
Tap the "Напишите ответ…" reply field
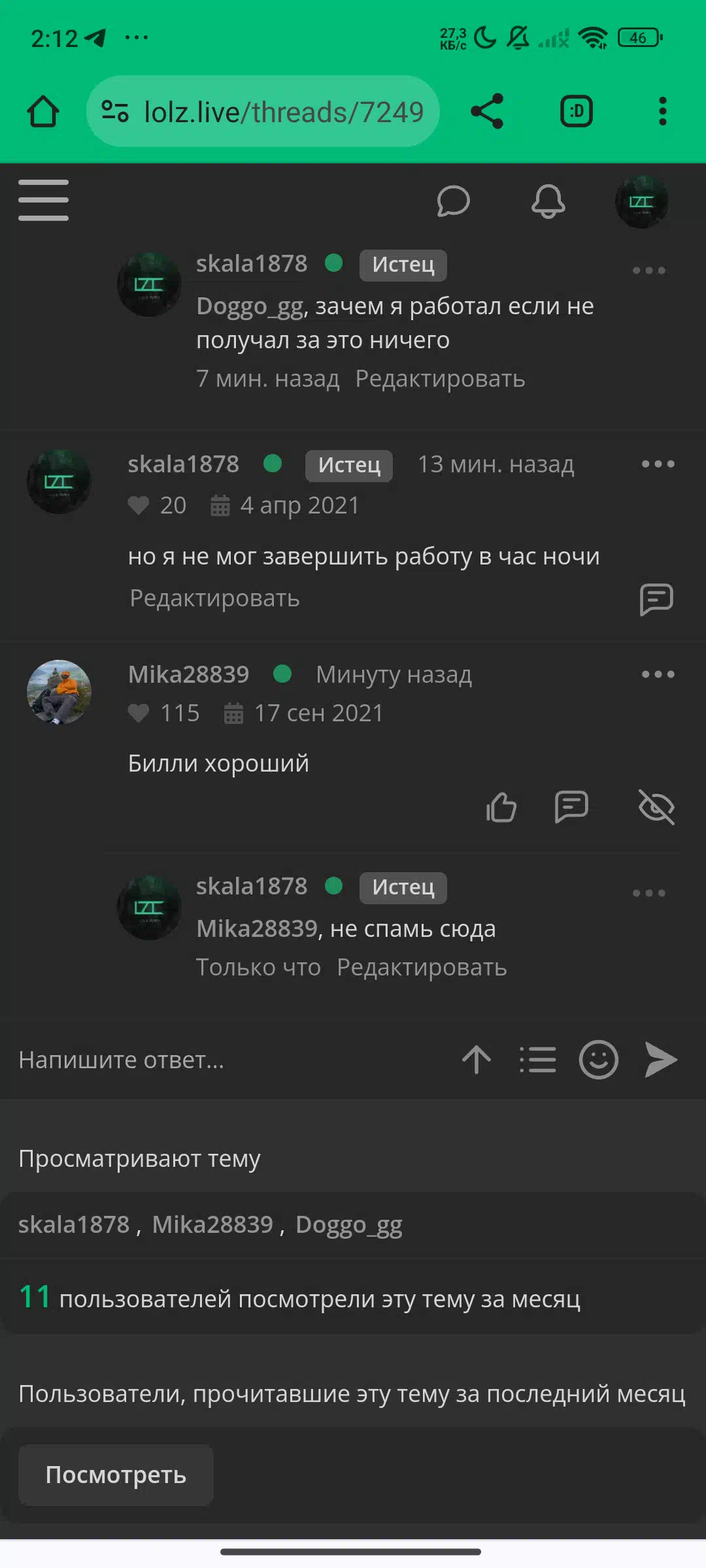(229, 1060)
